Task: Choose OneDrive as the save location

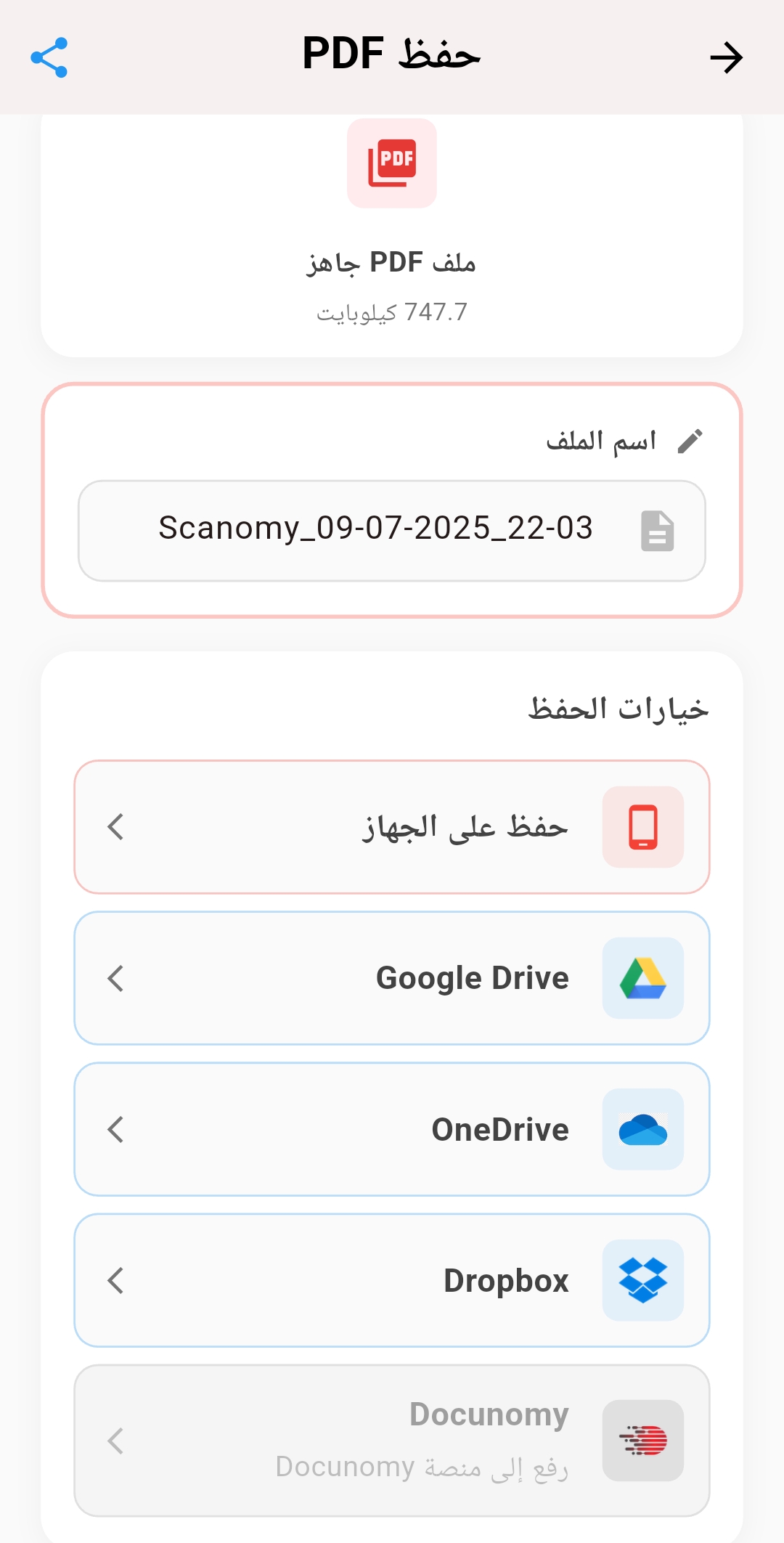Action: coord(392,1129)
